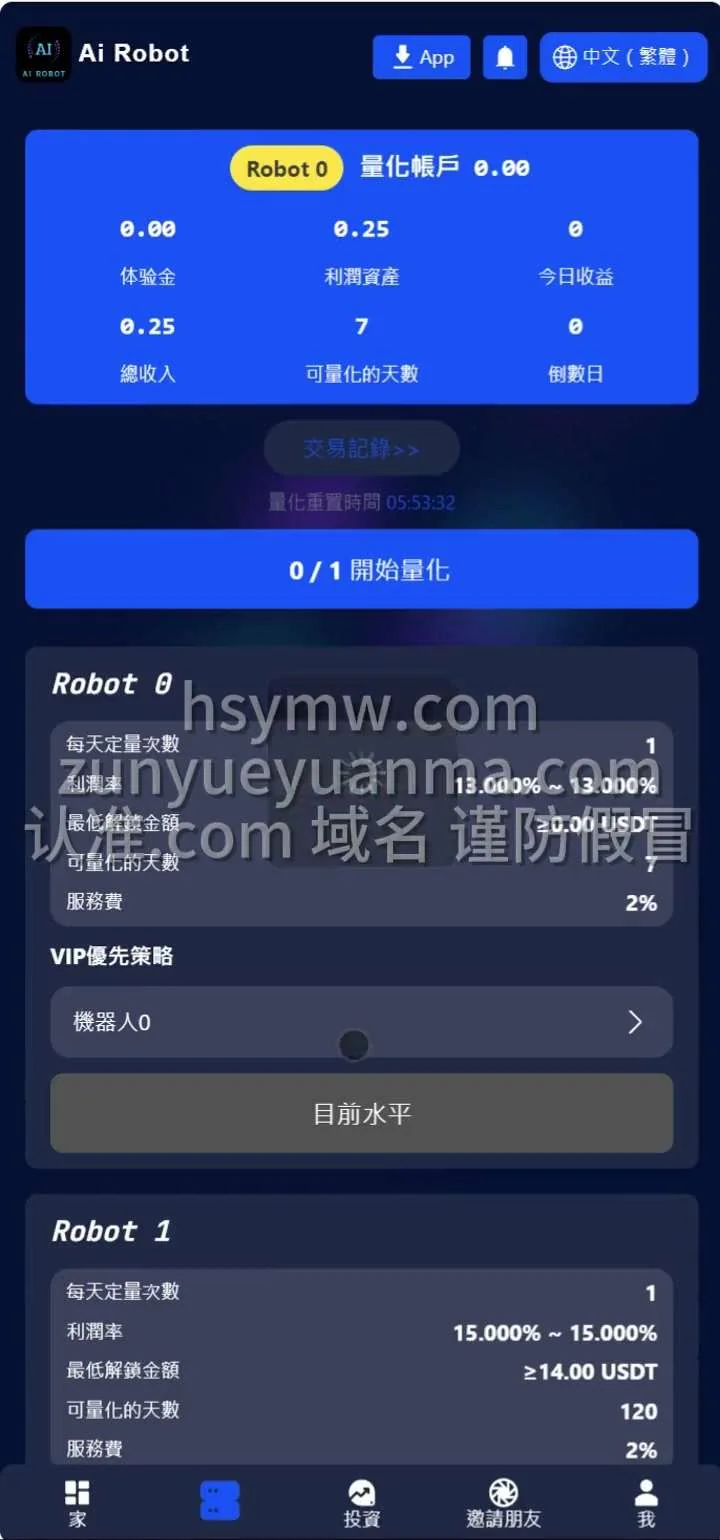Image resolution: width=720 pixels, height=1540 pixels.
Task: Open 交易記錄 transaction records
Action: pos(361,448)
